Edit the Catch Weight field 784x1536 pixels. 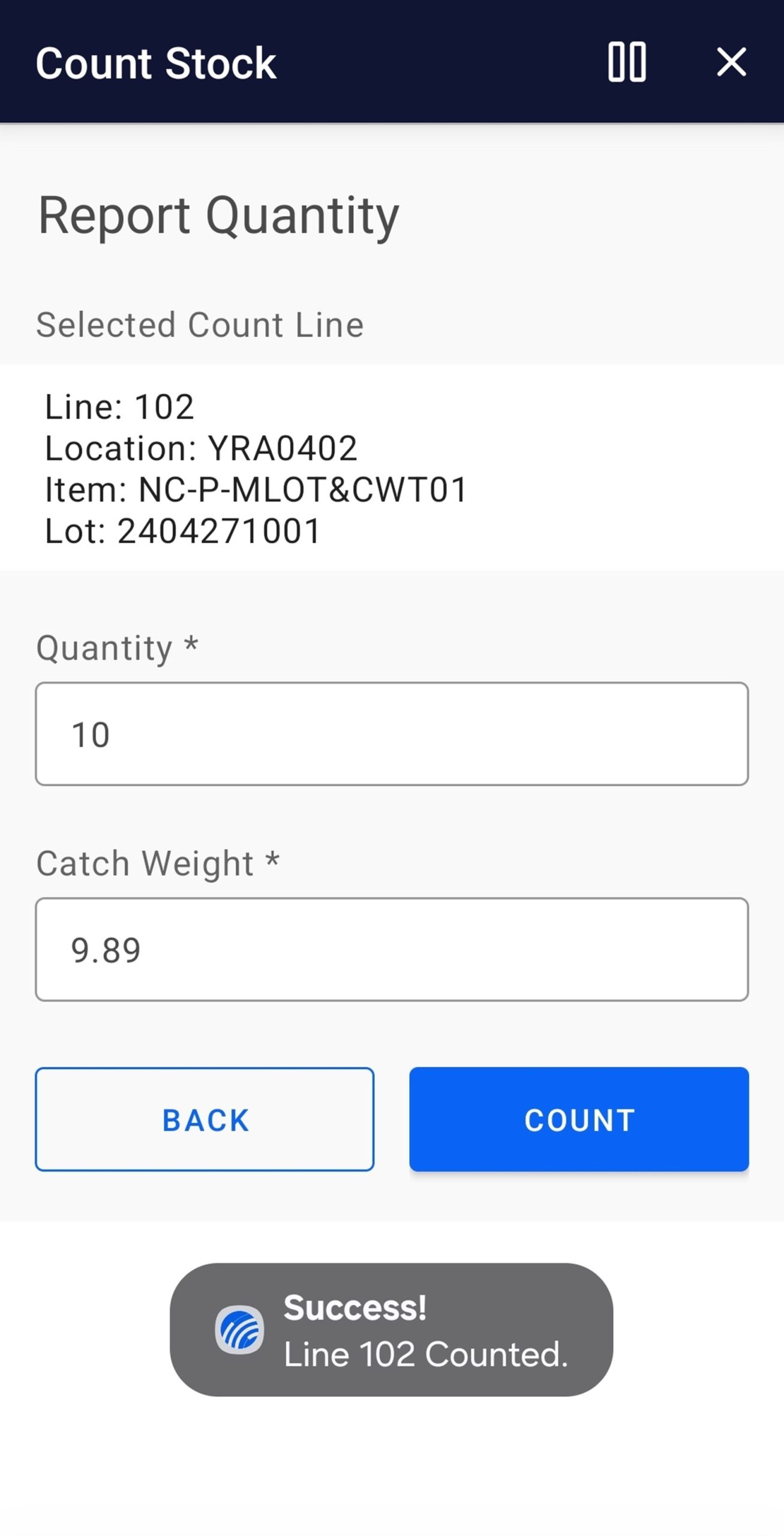[x=392, y=949]
